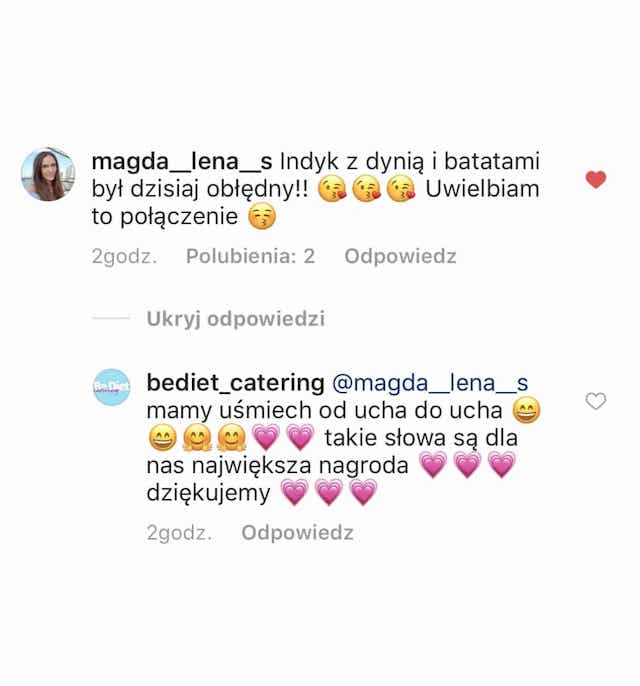Image resolution: width=640 pixels, height=686 pixels.
Task: Hide replies via Ukryj odpowiedzi
Action: (x=235, y=319)
